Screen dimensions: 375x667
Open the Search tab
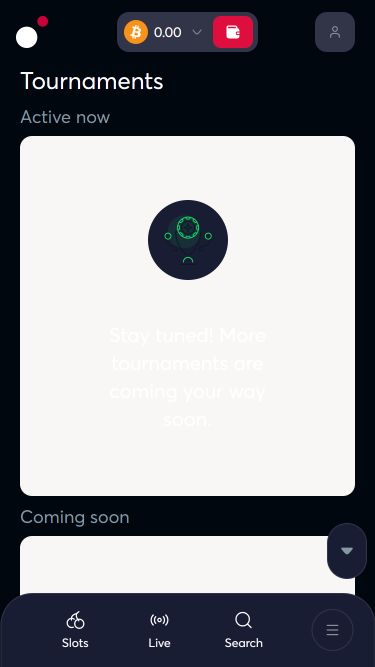click(x=244, y=630)
